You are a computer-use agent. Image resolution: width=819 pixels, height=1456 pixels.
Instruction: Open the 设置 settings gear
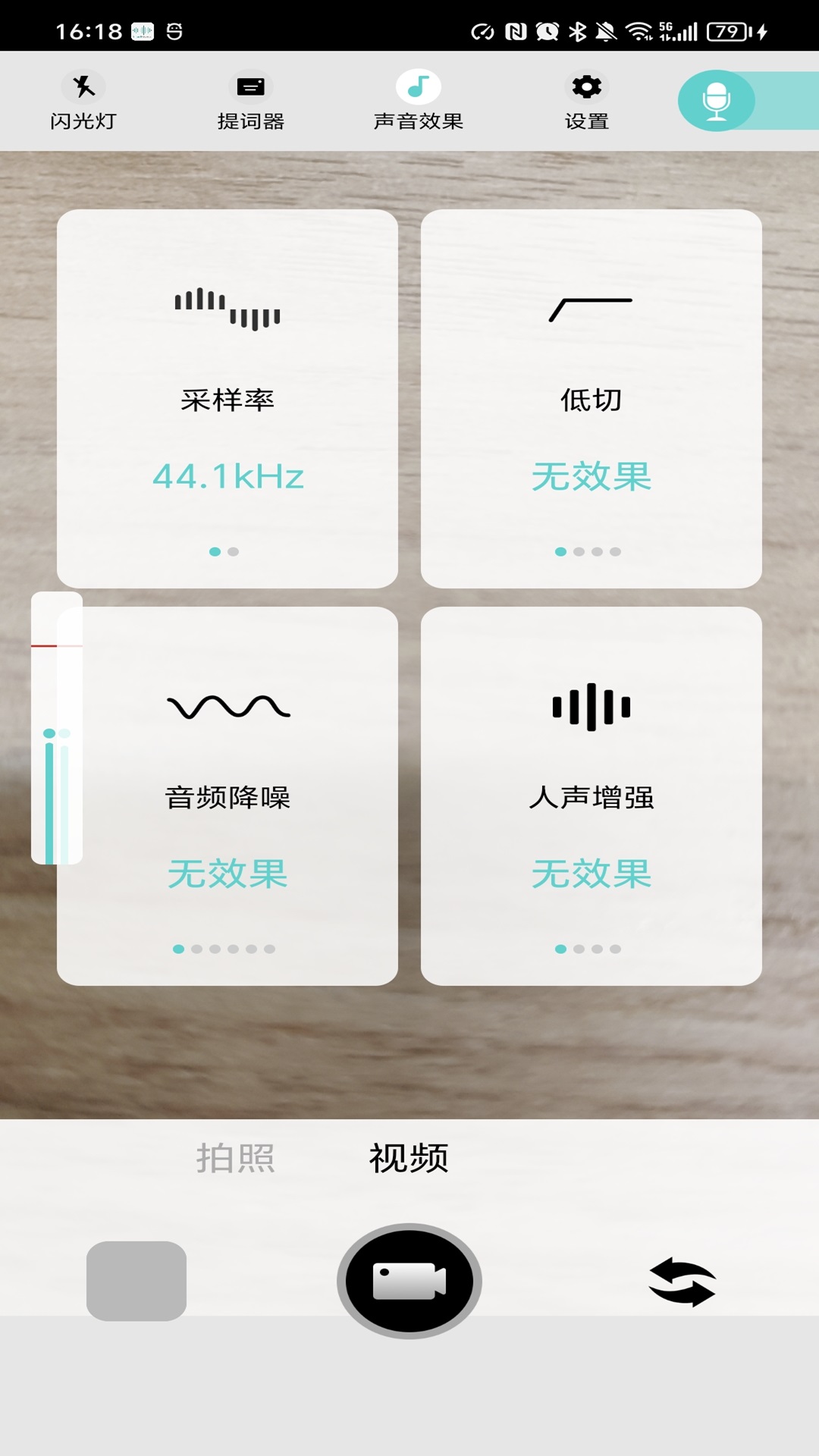click(584, 100)
